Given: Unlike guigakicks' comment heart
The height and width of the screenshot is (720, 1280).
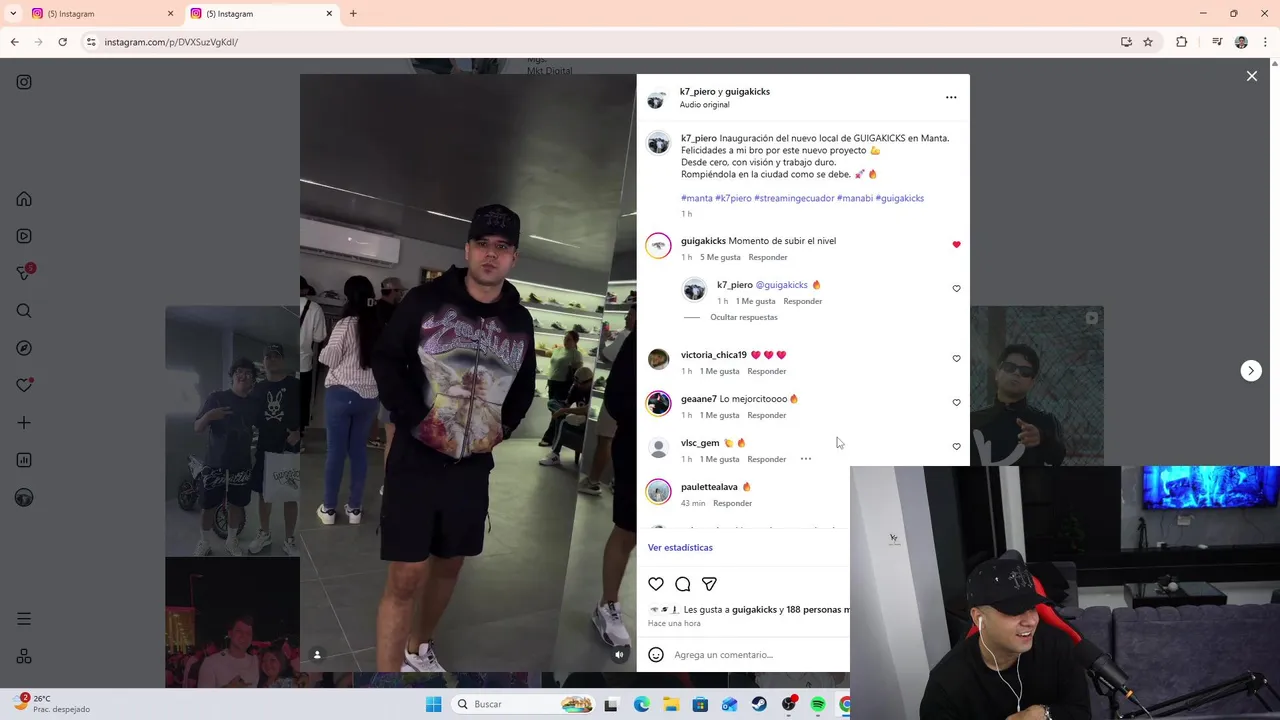Looking at the screenshot, I should tap(956, 244).
